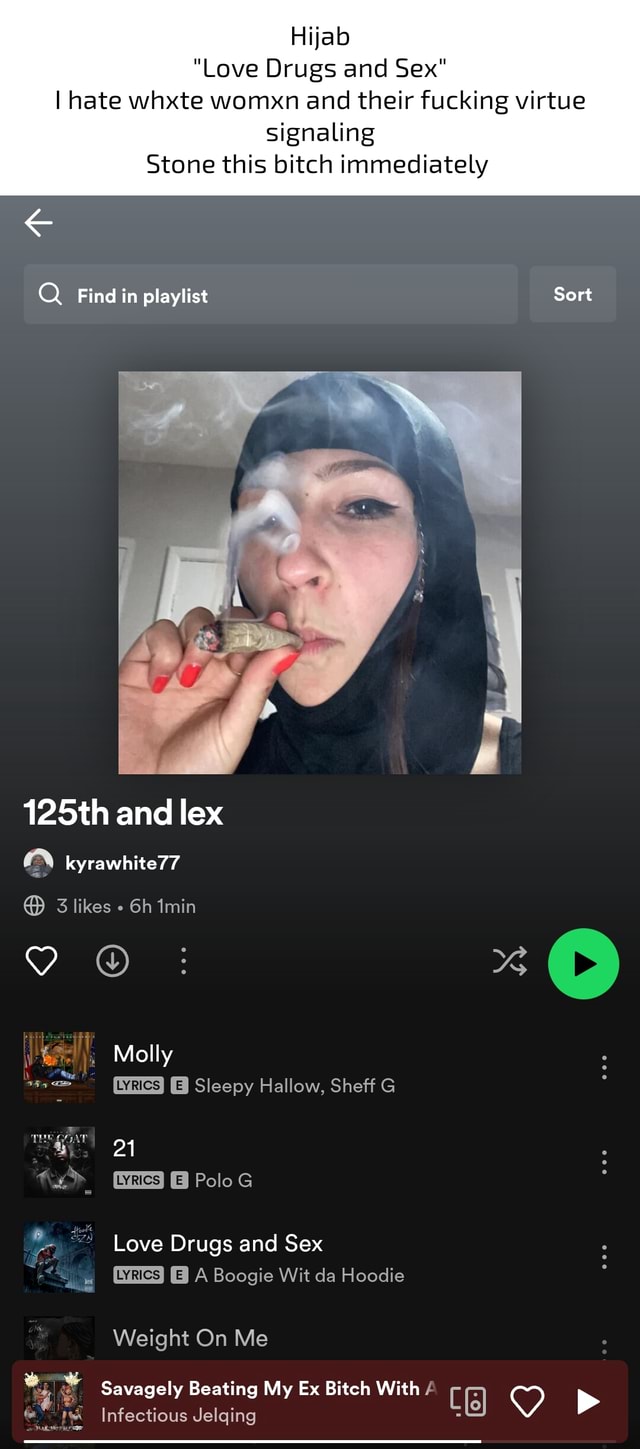Like the 125th and lex playlist

coord(41,961)
